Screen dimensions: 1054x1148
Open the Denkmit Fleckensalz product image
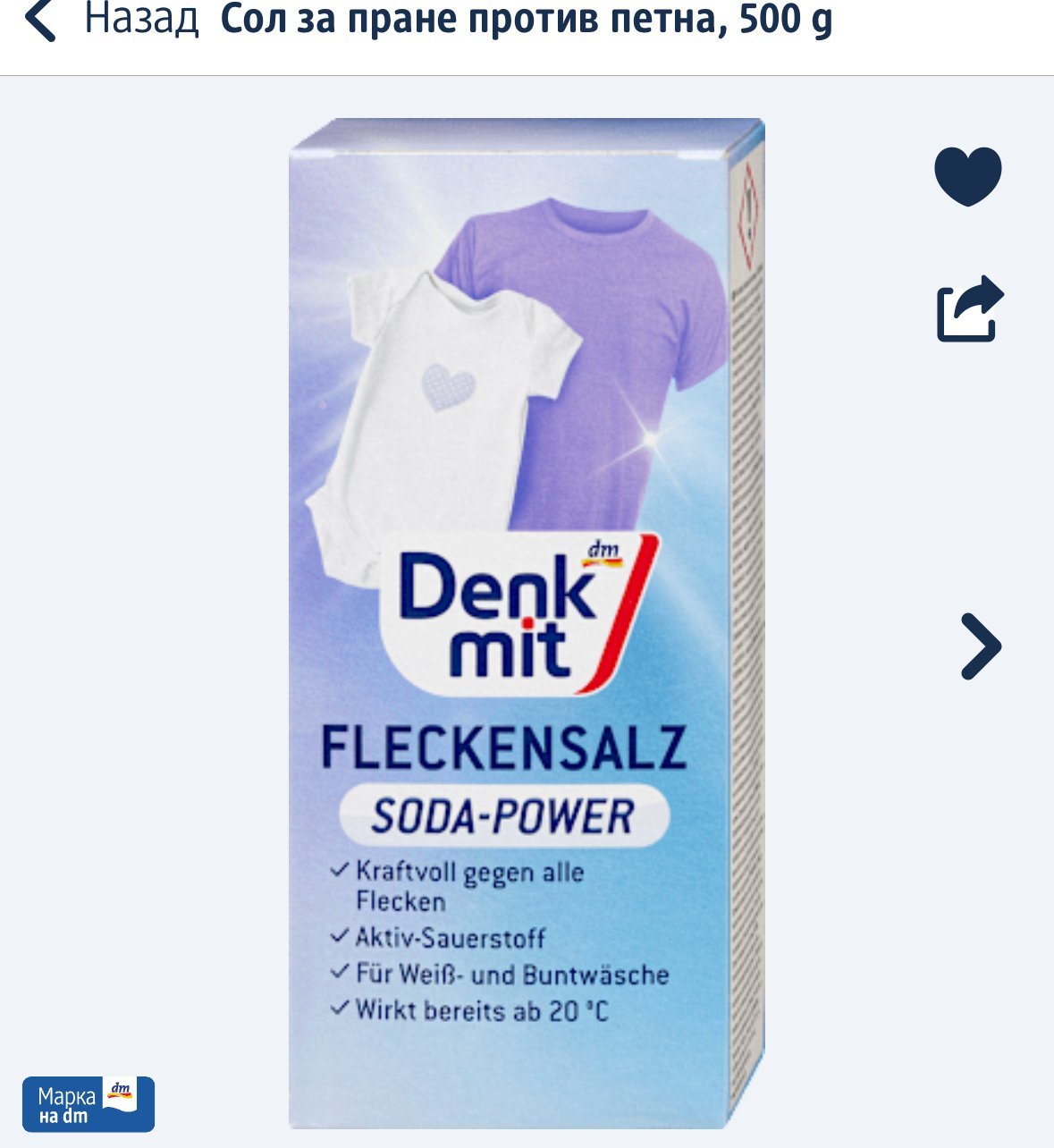527,623
